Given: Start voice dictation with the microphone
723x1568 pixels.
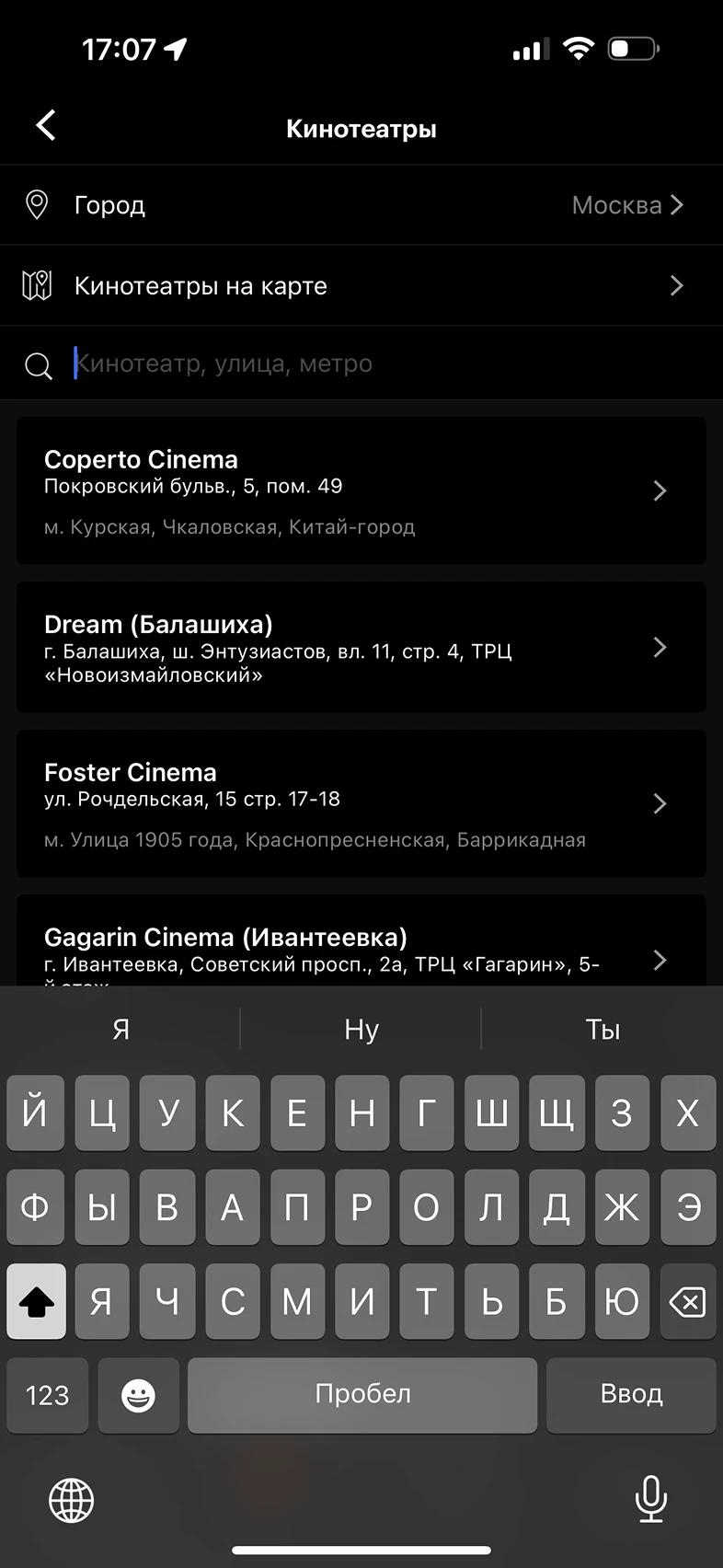Looking at the screenshot, I should 650,1499.
